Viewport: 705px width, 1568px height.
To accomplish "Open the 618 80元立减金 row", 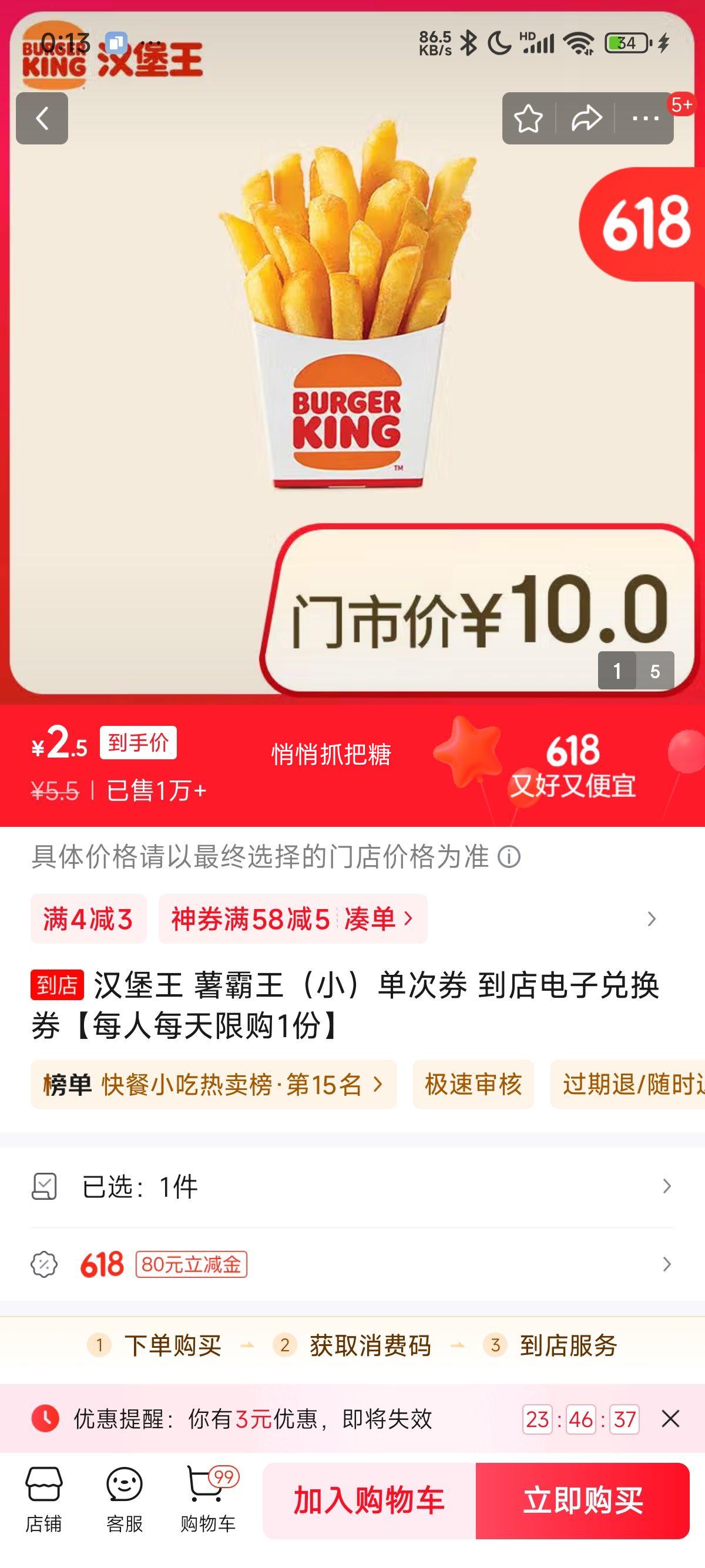I will point(352,1265).
